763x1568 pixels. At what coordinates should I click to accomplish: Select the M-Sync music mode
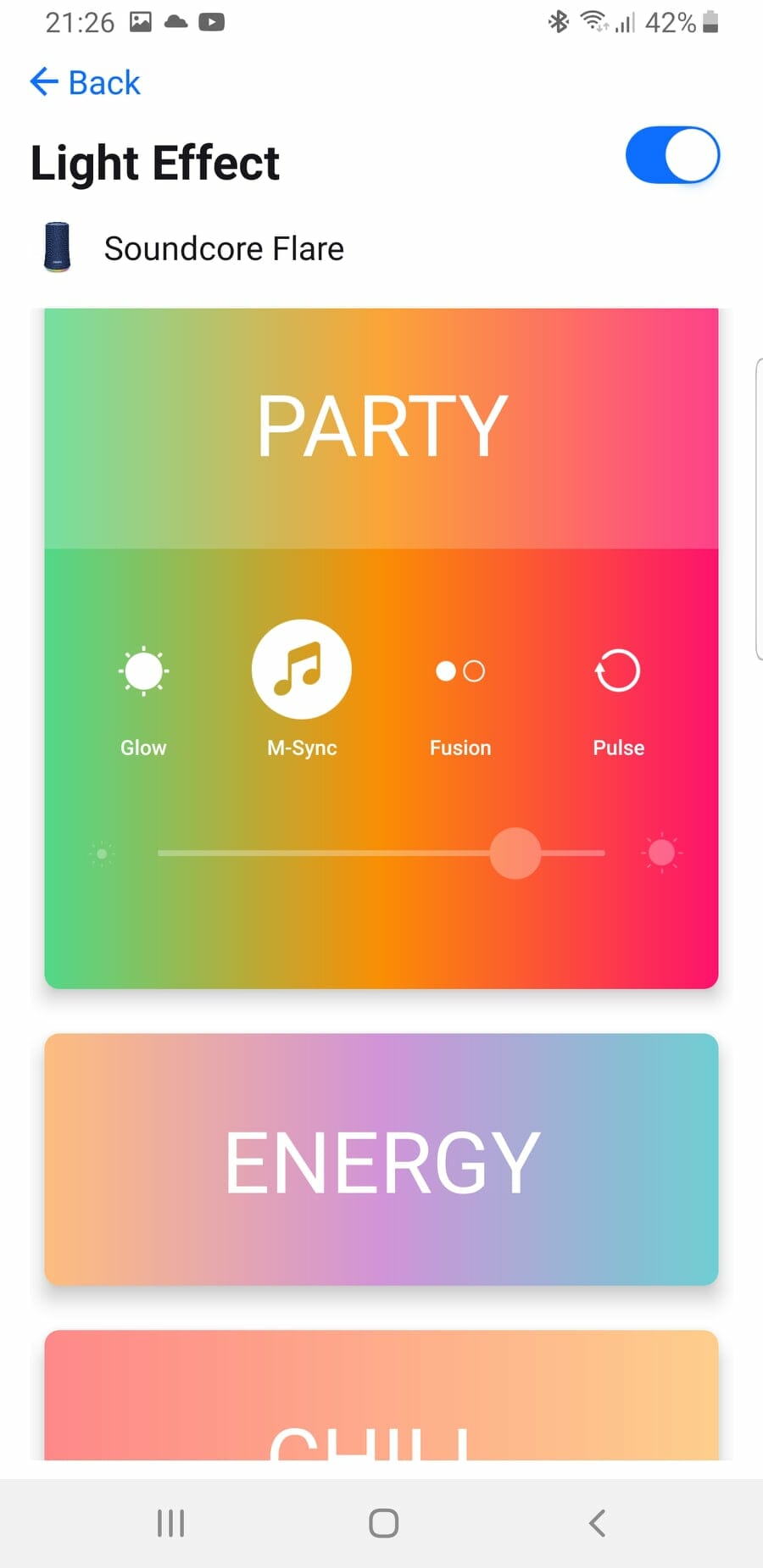(302, 670)
